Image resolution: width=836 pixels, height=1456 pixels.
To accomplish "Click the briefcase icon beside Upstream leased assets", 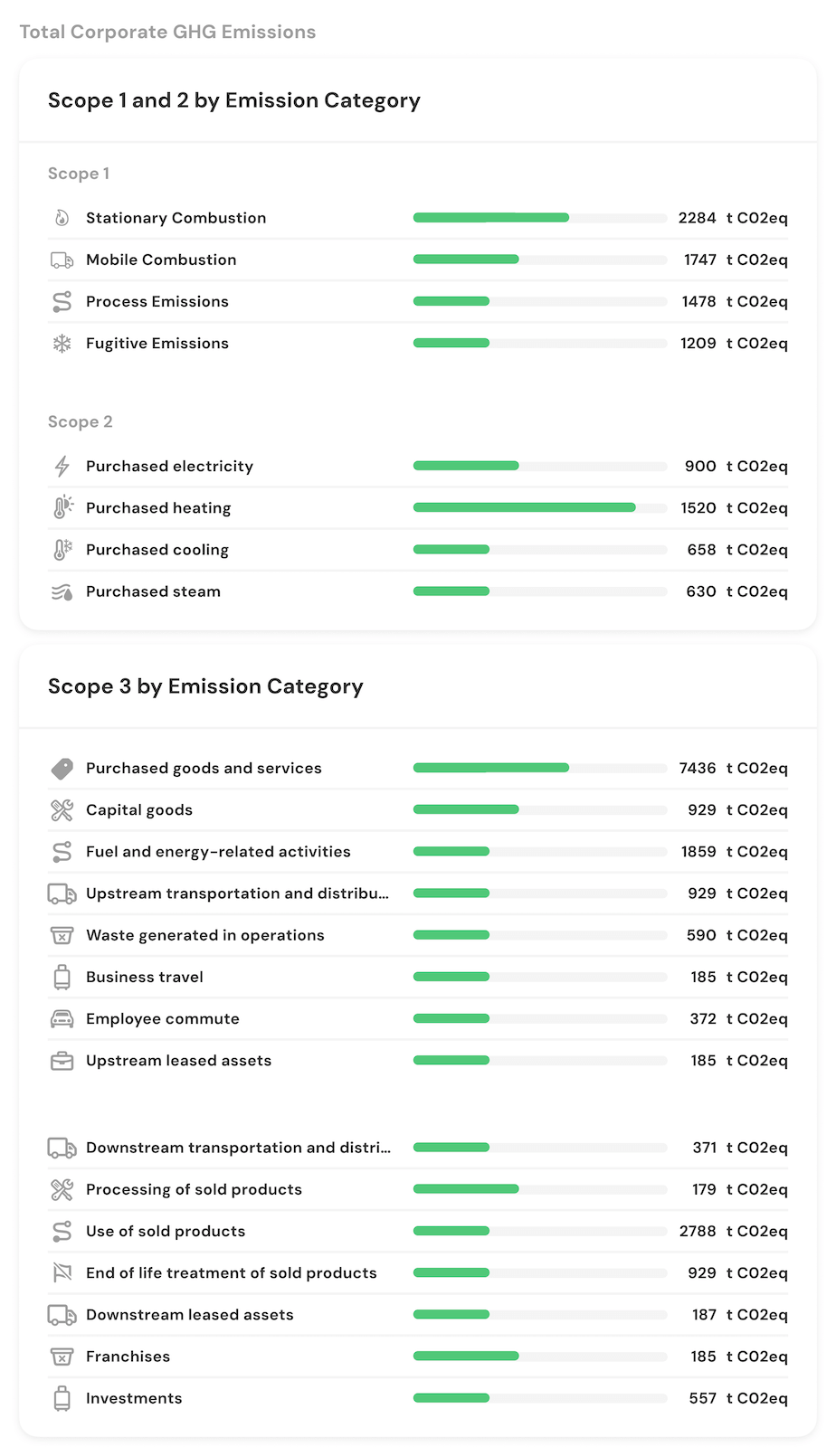I will pyautogui.click(x=61, y=1060).
